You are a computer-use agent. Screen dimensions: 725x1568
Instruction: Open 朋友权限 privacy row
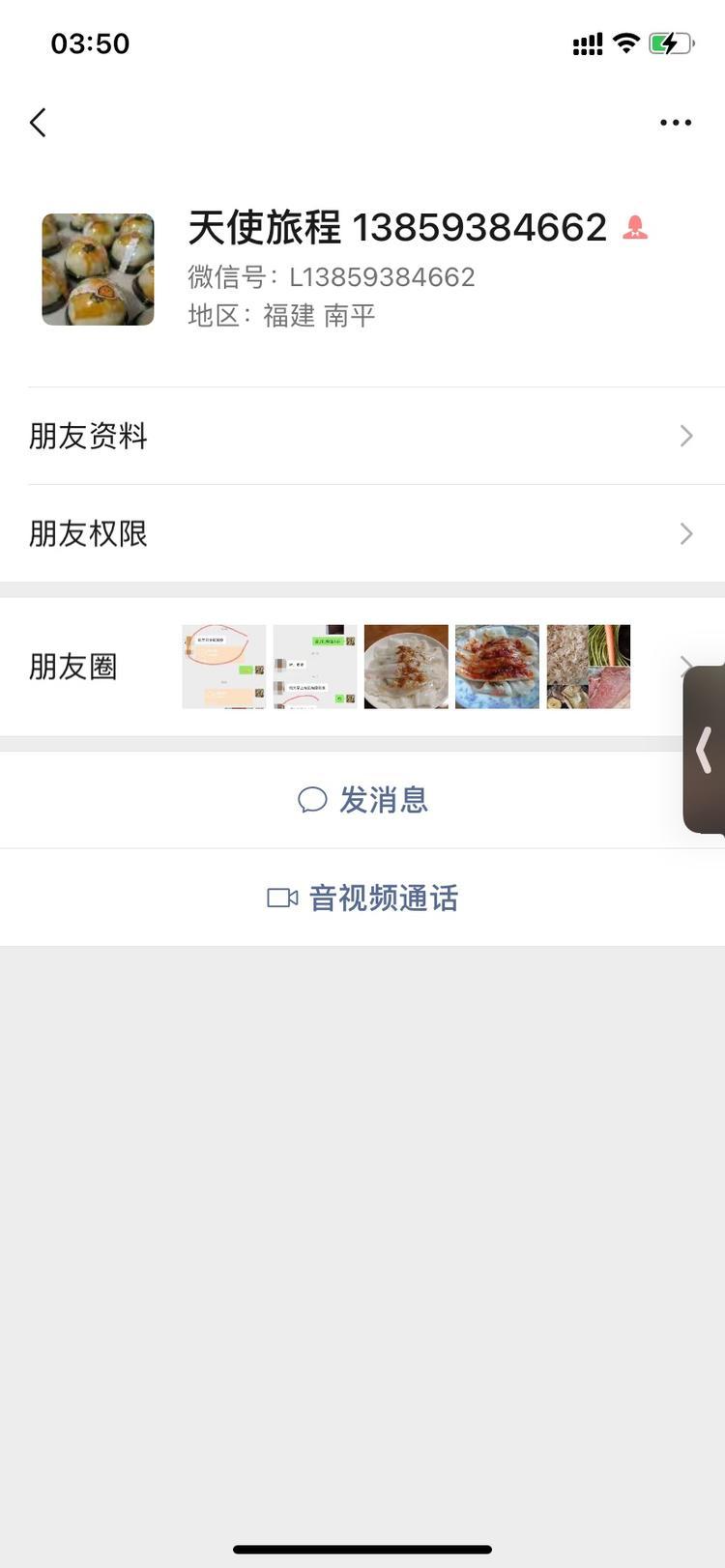coord(362,534)
